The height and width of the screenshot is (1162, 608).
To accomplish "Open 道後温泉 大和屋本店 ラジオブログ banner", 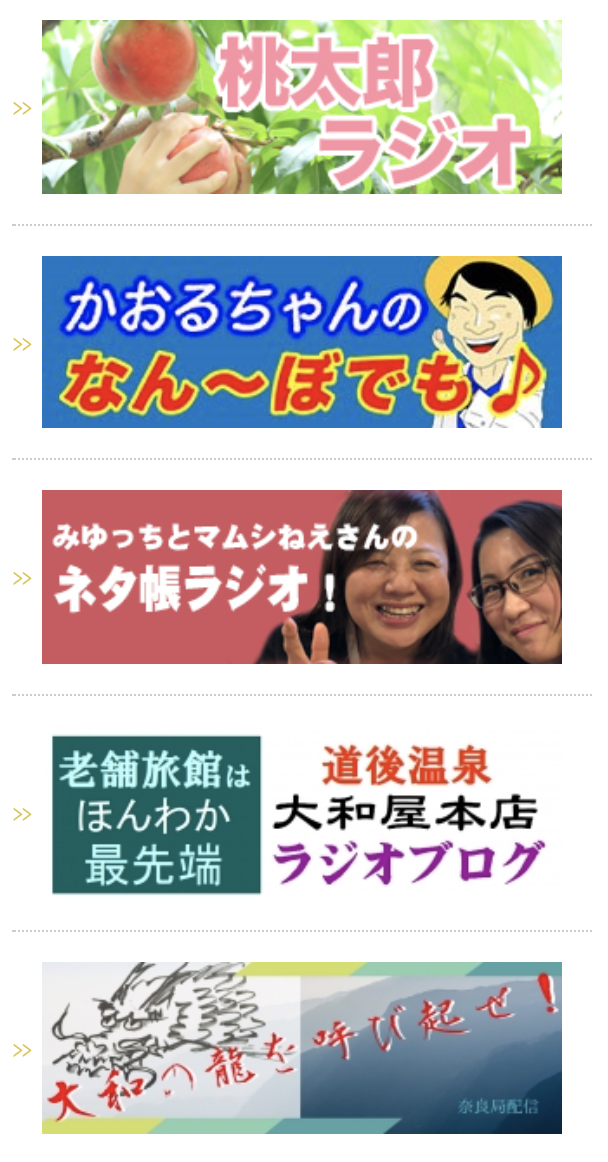I will pos(301,813).
